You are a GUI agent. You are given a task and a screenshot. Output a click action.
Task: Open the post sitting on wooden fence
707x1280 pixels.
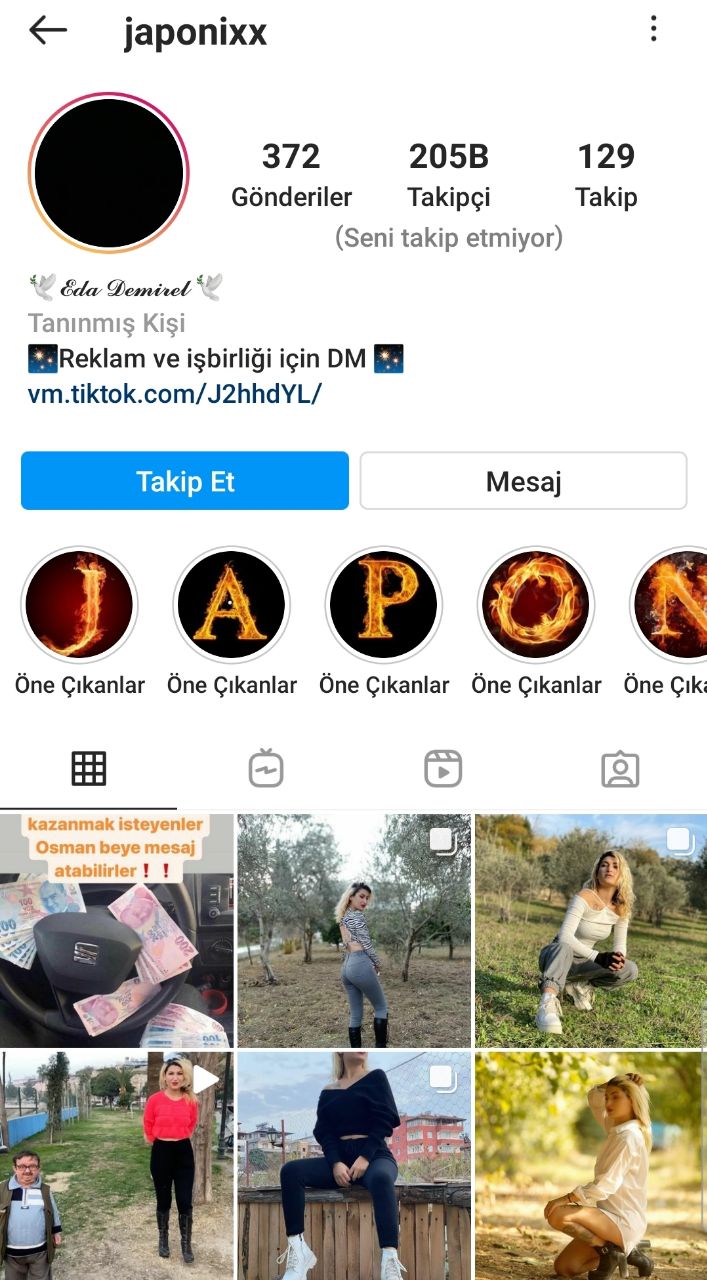tap(353, 1165)
